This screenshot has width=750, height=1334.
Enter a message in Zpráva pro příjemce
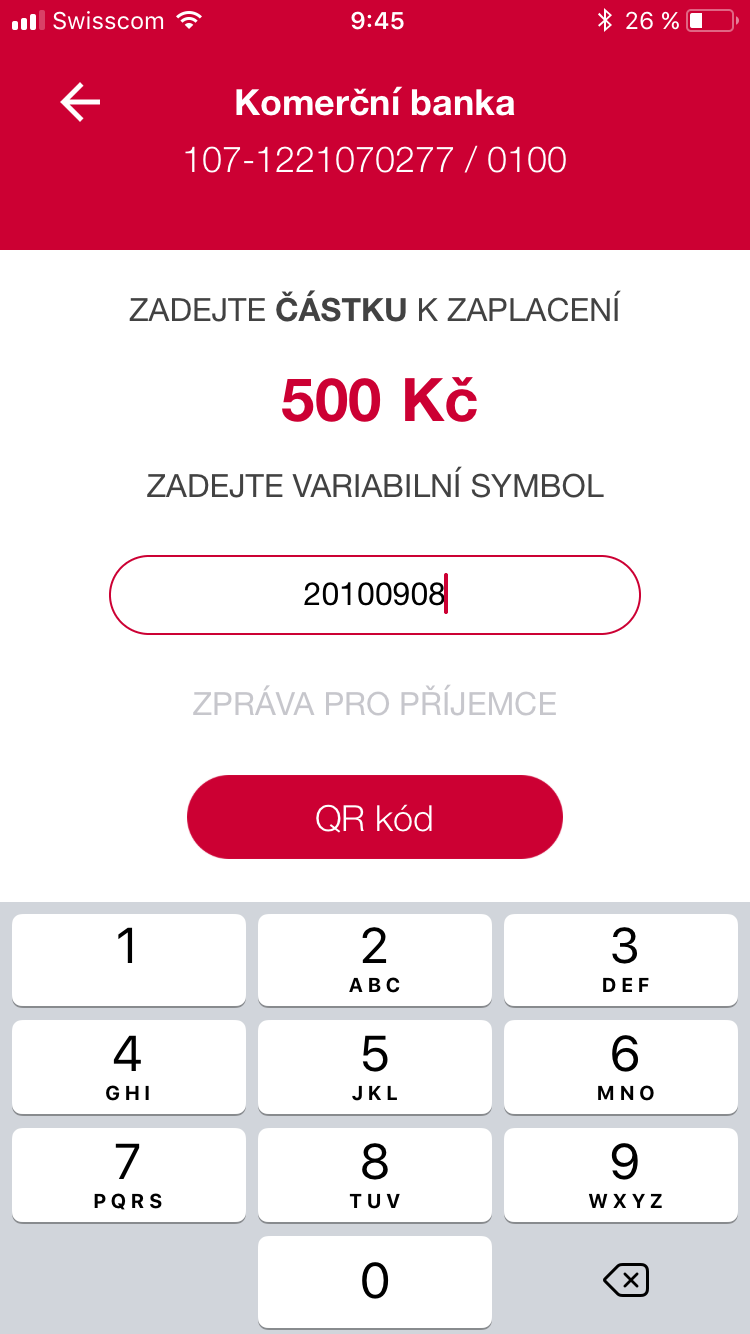[374, 704]
